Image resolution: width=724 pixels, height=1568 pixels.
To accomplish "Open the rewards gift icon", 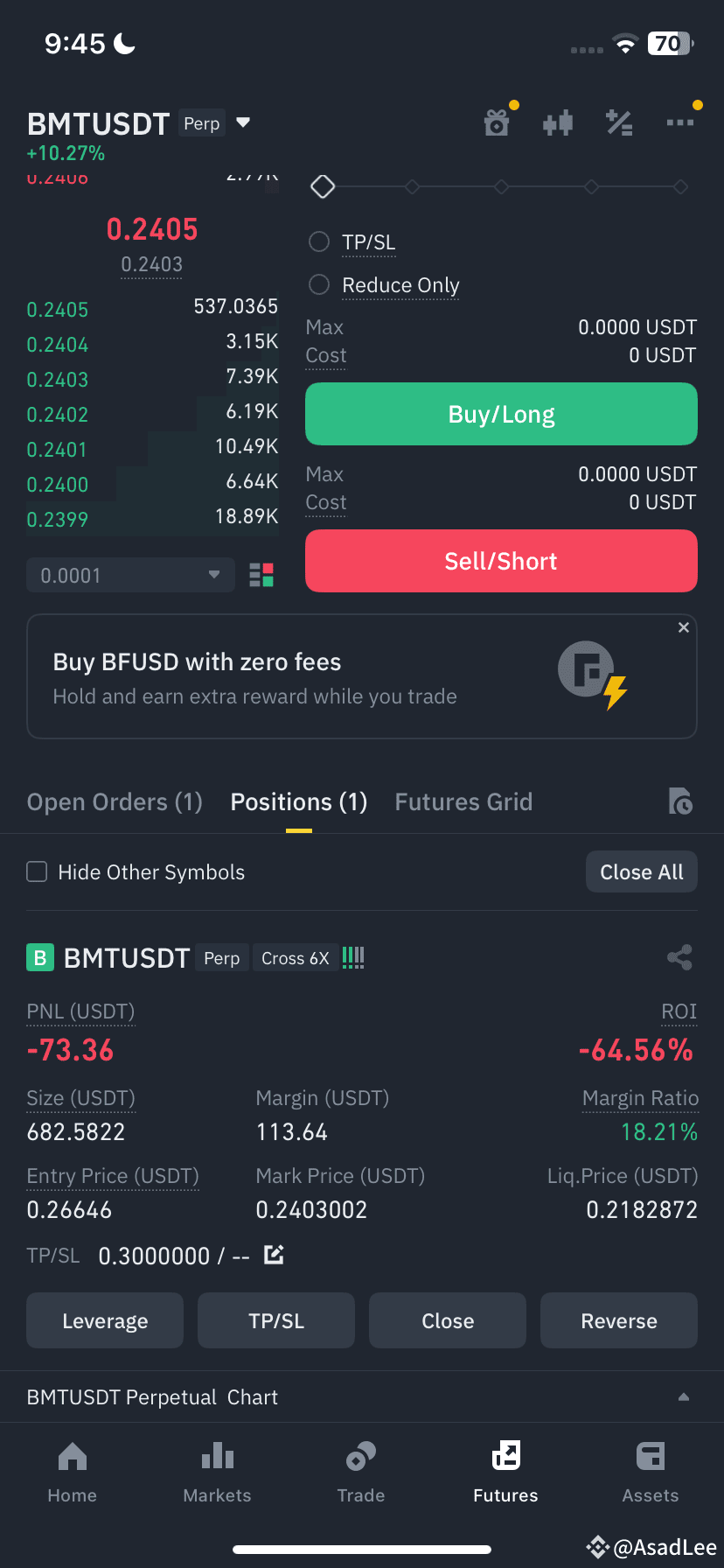I will pyautogui.click(x=497, y=122).
